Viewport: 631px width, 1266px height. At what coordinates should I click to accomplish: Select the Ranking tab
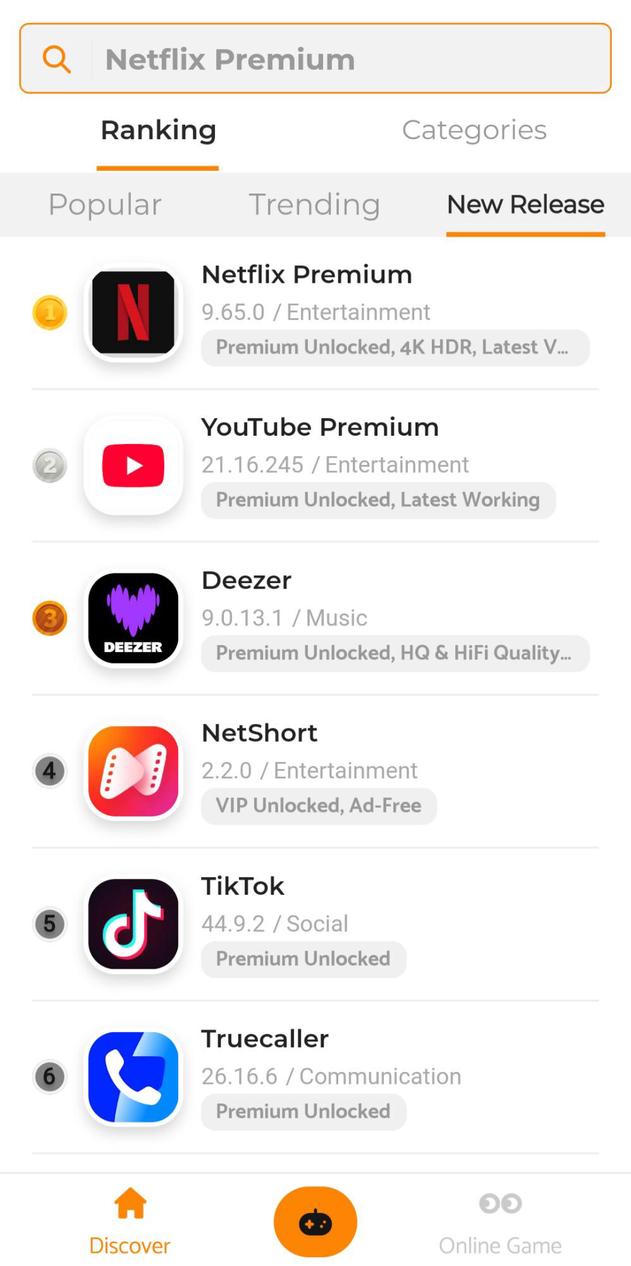[158, 130]
